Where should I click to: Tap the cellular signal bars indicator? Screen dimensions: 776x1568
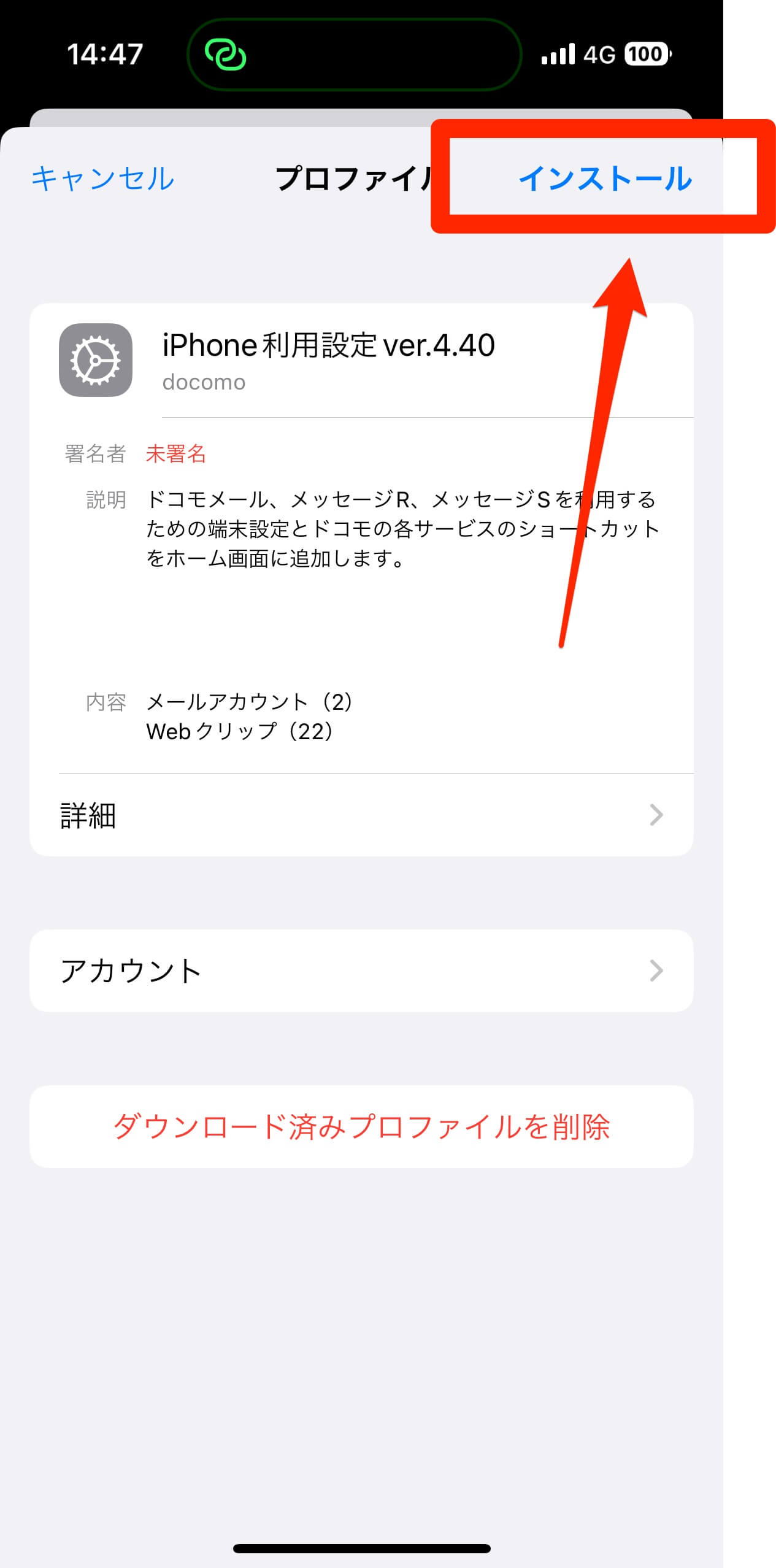tap(559, 54)
